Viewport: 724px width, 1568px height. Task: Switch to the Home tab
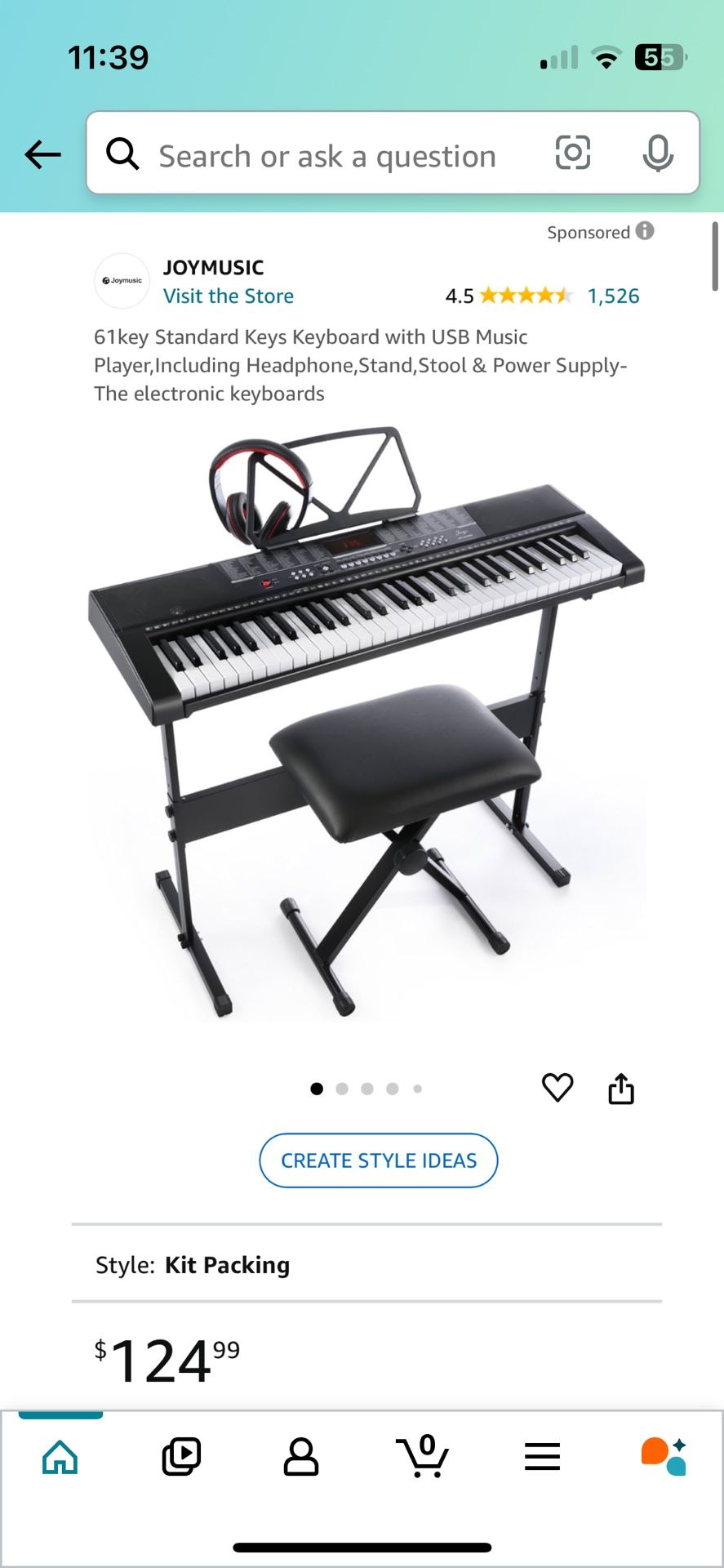click(60, 1458)
